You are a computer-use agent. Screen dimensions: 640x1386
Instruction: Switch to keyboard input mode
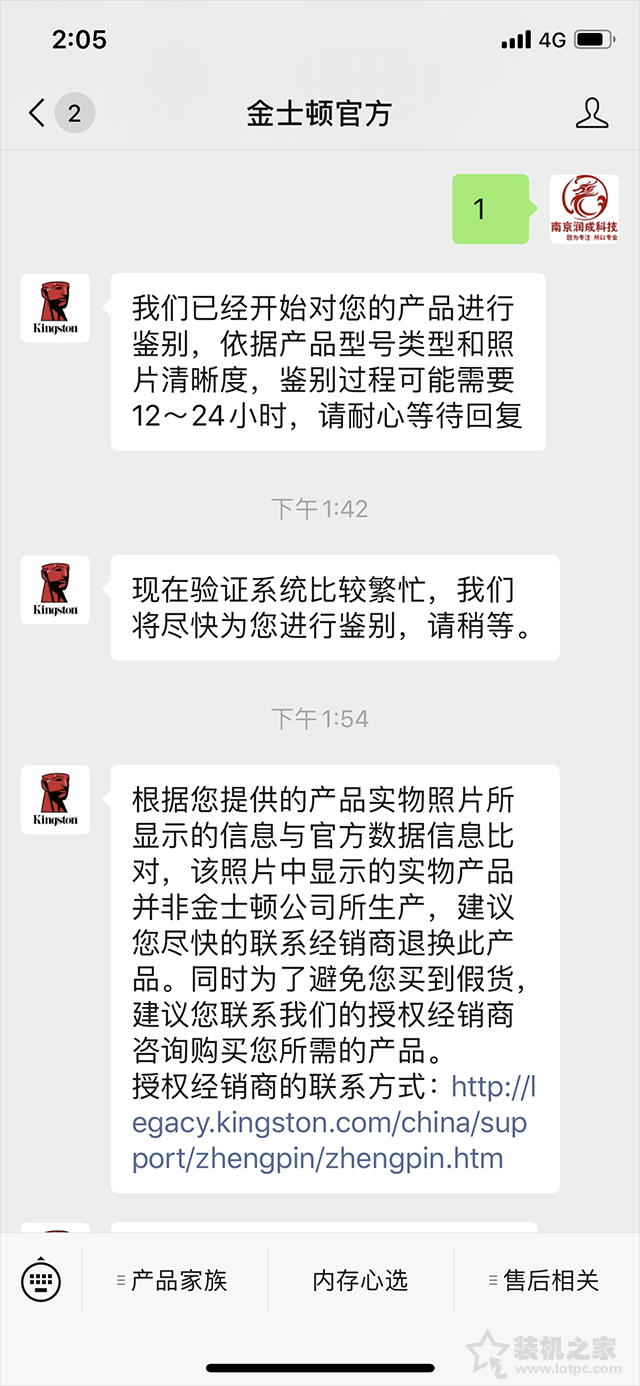click(x=41, y=1280)
